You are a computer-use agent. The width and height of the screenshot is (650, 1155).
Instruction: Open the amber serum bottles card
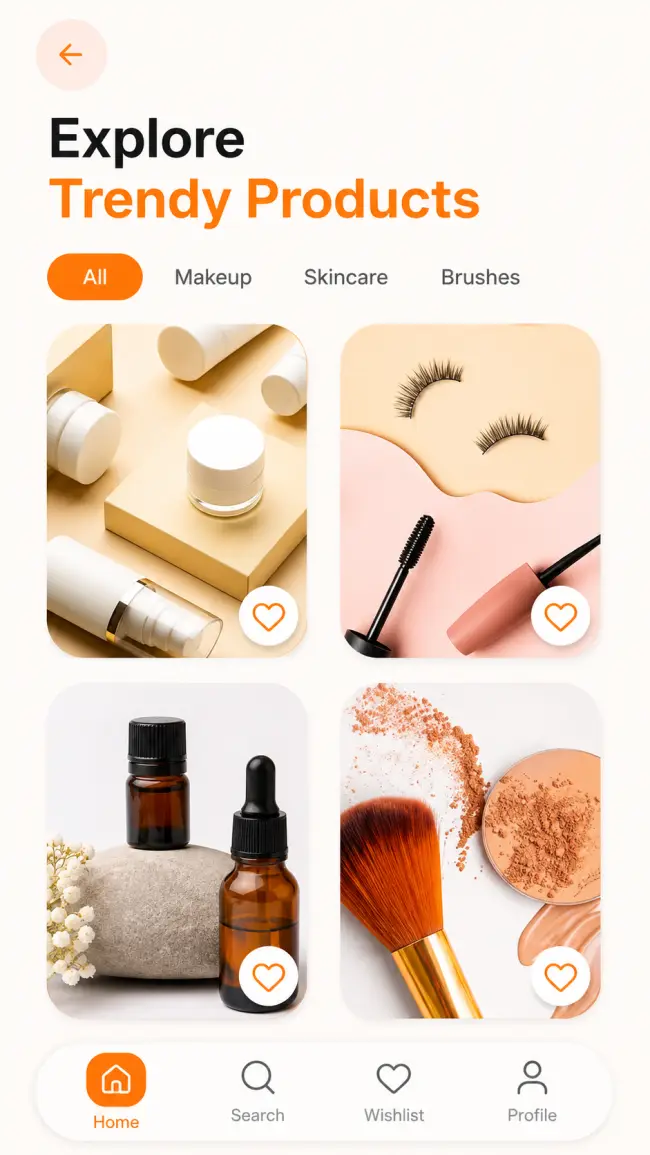[177, 851]
